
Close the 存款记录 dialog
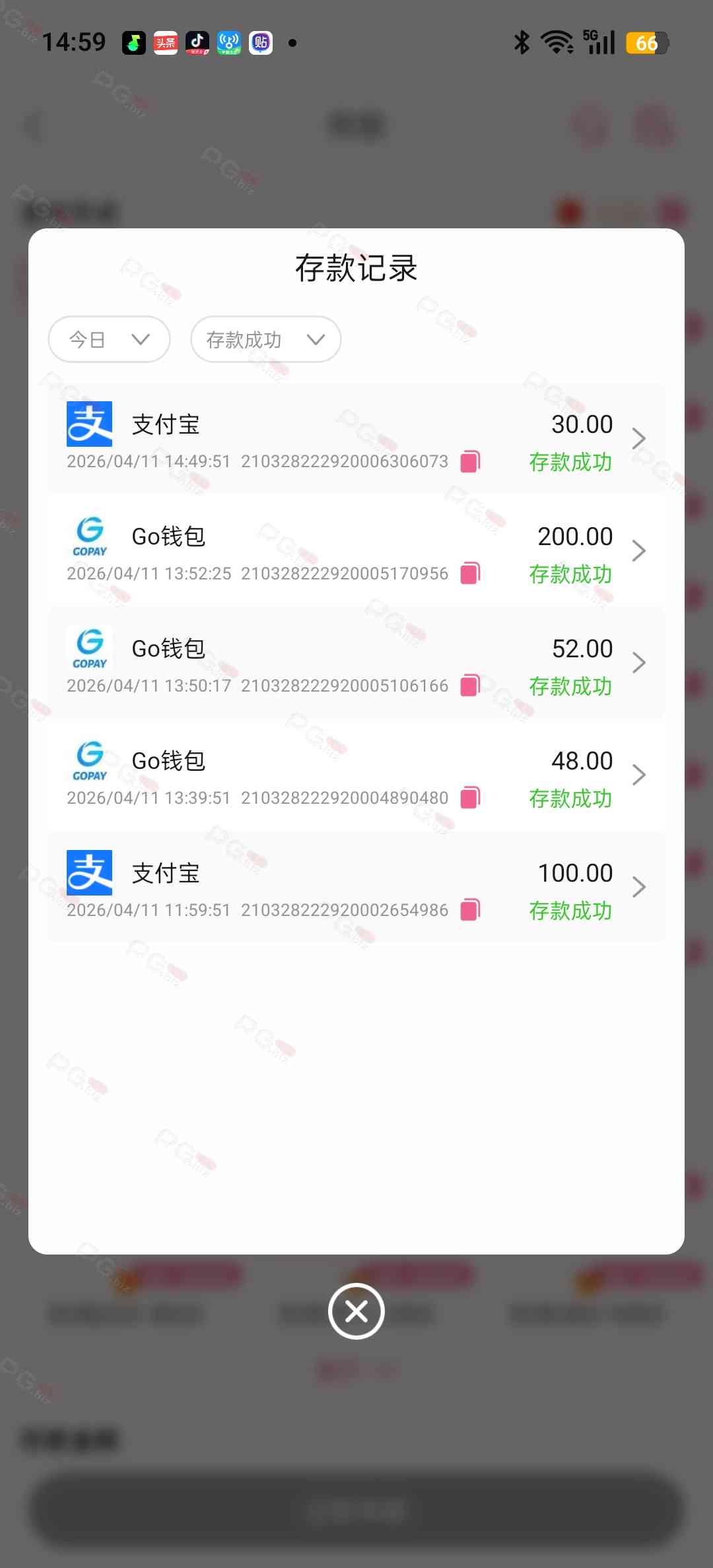(356, 1311)
